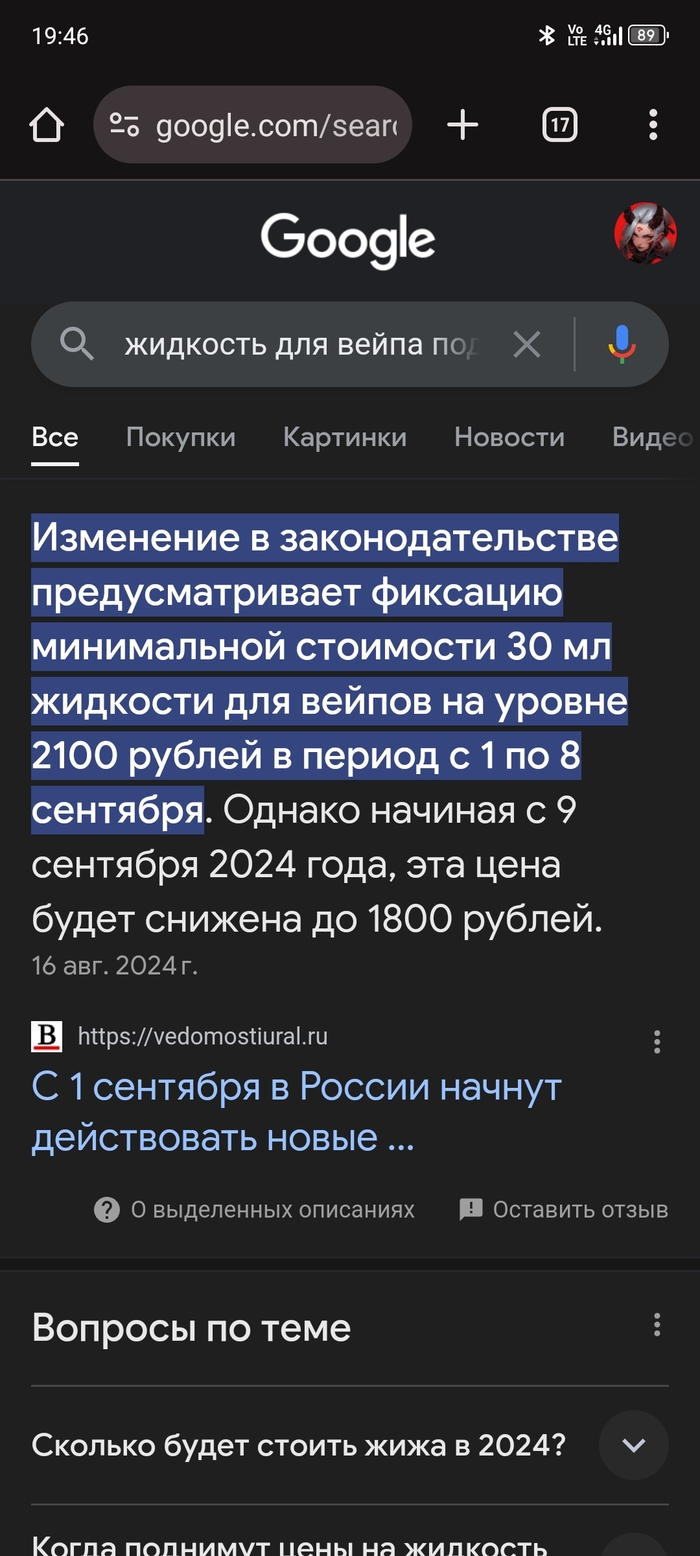Start voice search with the microphone
This screenshot has height=1556, width=700.
coord(621,345)
